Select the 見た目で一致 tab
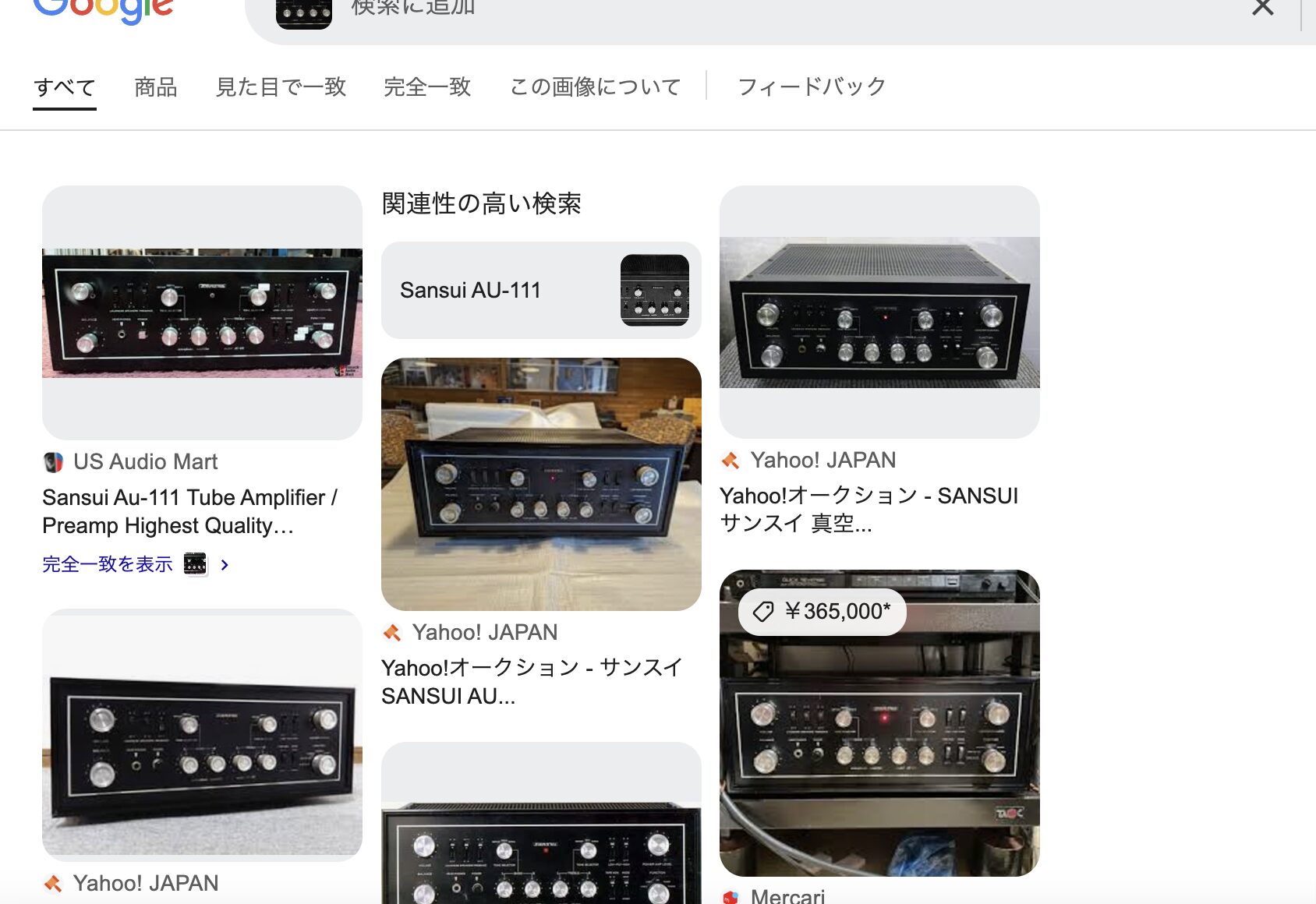The height and width of the screenshot is (904, 1316). point(281,87)
